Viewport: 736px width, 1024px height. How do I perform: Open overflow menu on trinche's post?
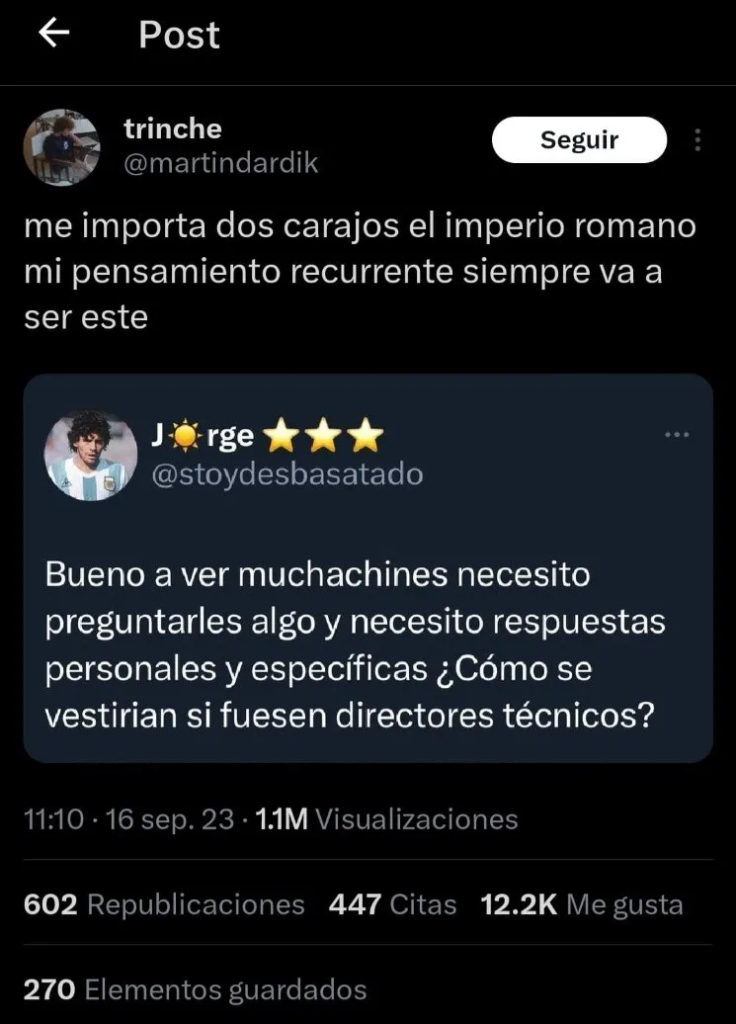tap(697, 140)
